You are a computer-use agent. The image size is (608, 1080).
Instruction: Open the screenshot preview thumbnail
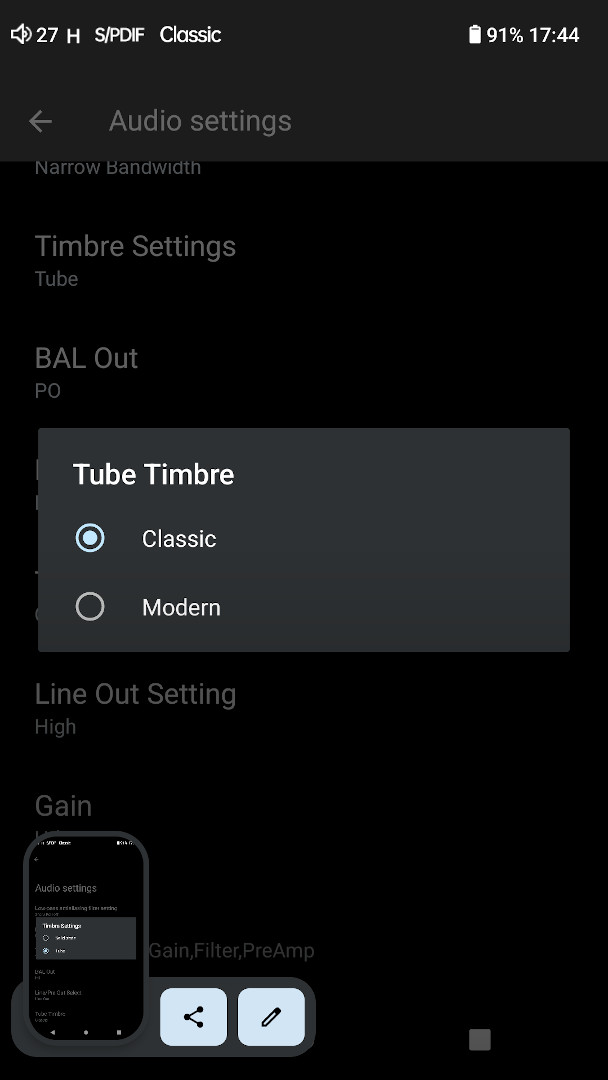click(x=86, y=937)
